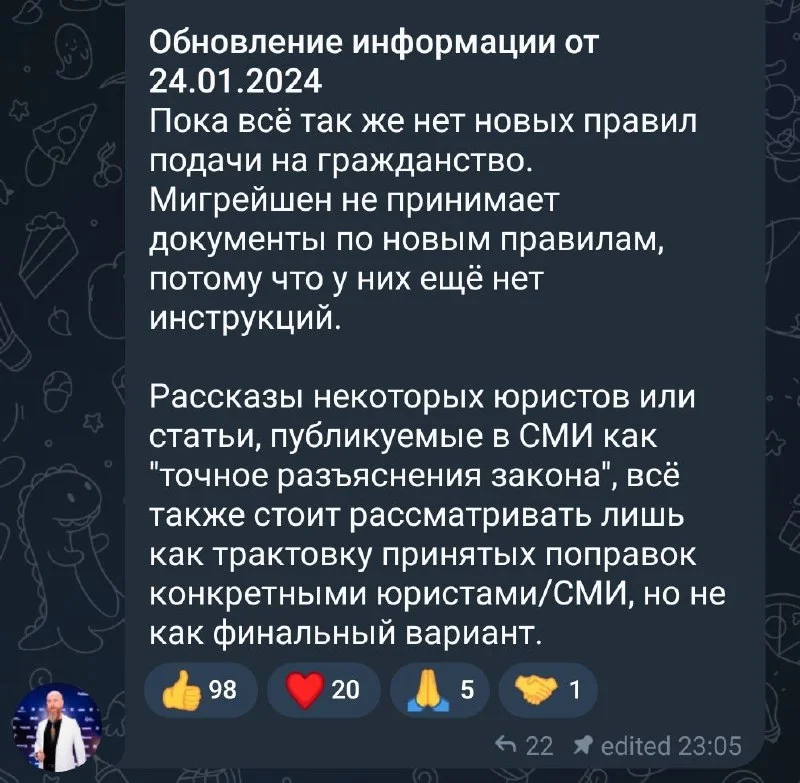Screen dimensions: 800x783
Task: Add thumbs-up reaction with 98 count
Action: click(x=201, y=691)
